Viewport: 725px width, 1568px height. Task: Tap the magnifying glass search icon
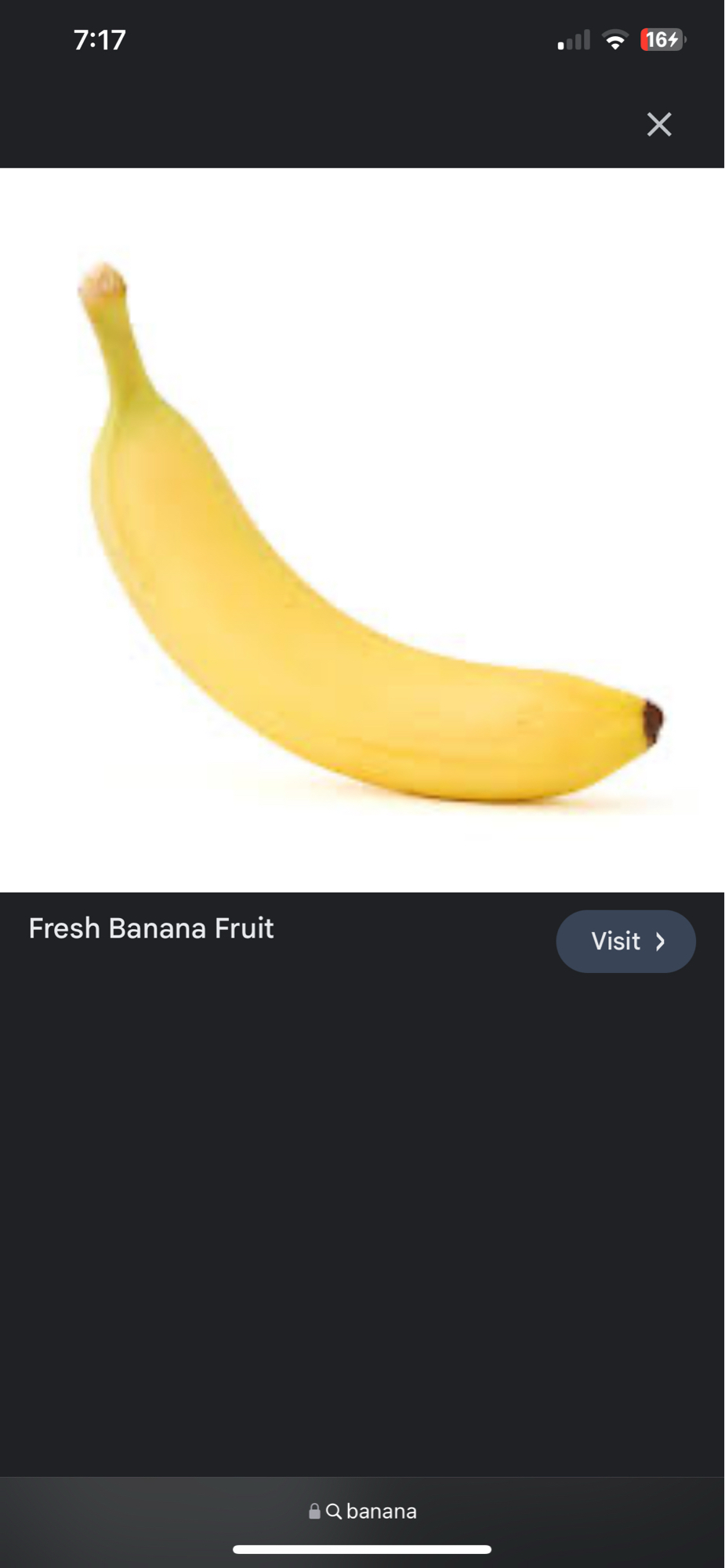click(335, 1512)
